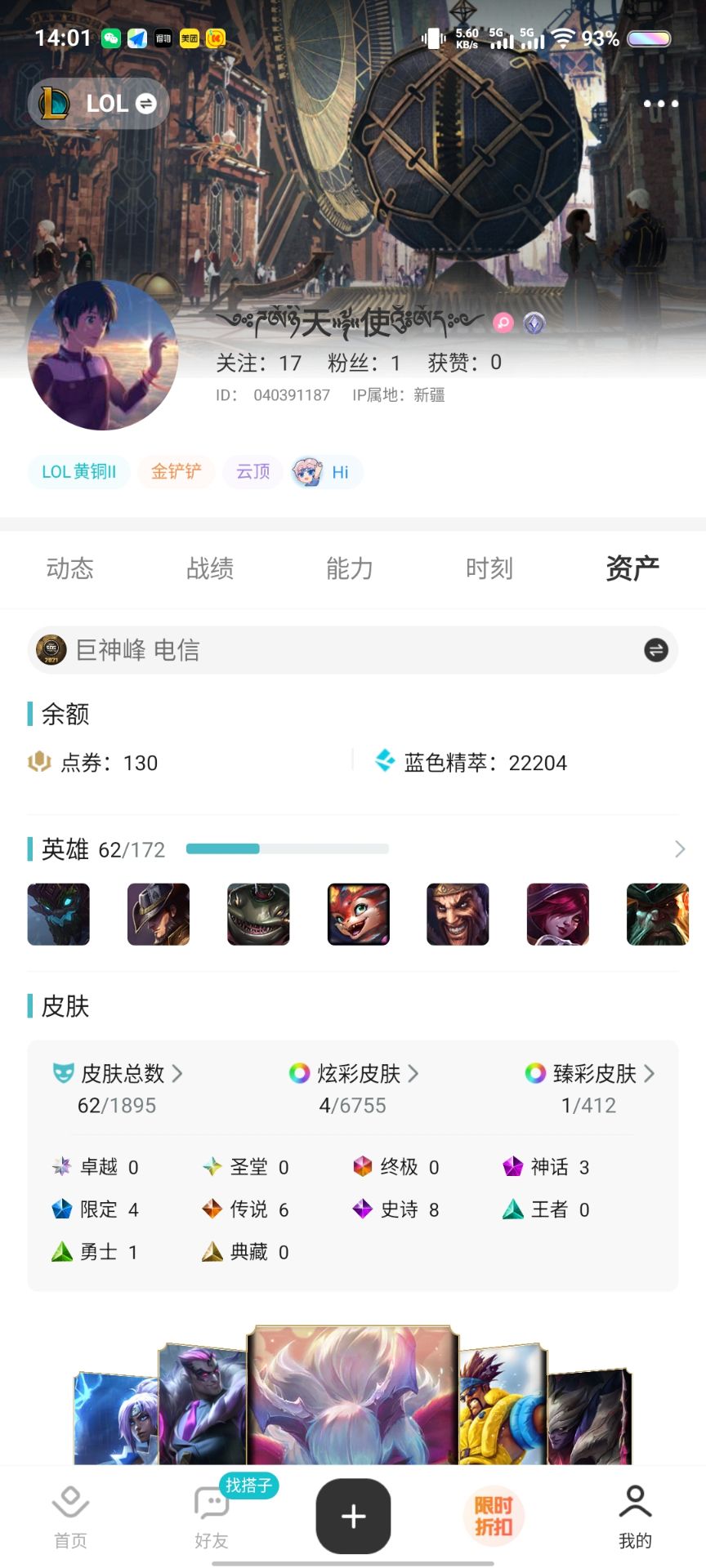Switch to the 战绩 tab

point(210,568)
